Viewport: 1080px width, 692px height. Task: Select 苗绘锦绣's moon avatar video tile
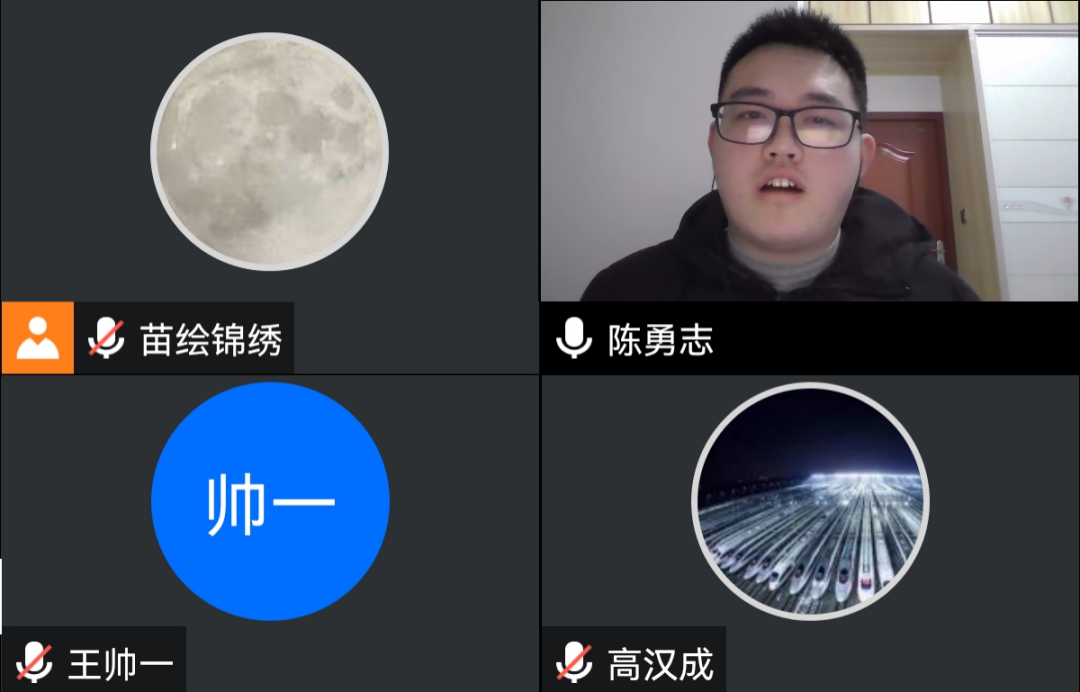[269, 152]
